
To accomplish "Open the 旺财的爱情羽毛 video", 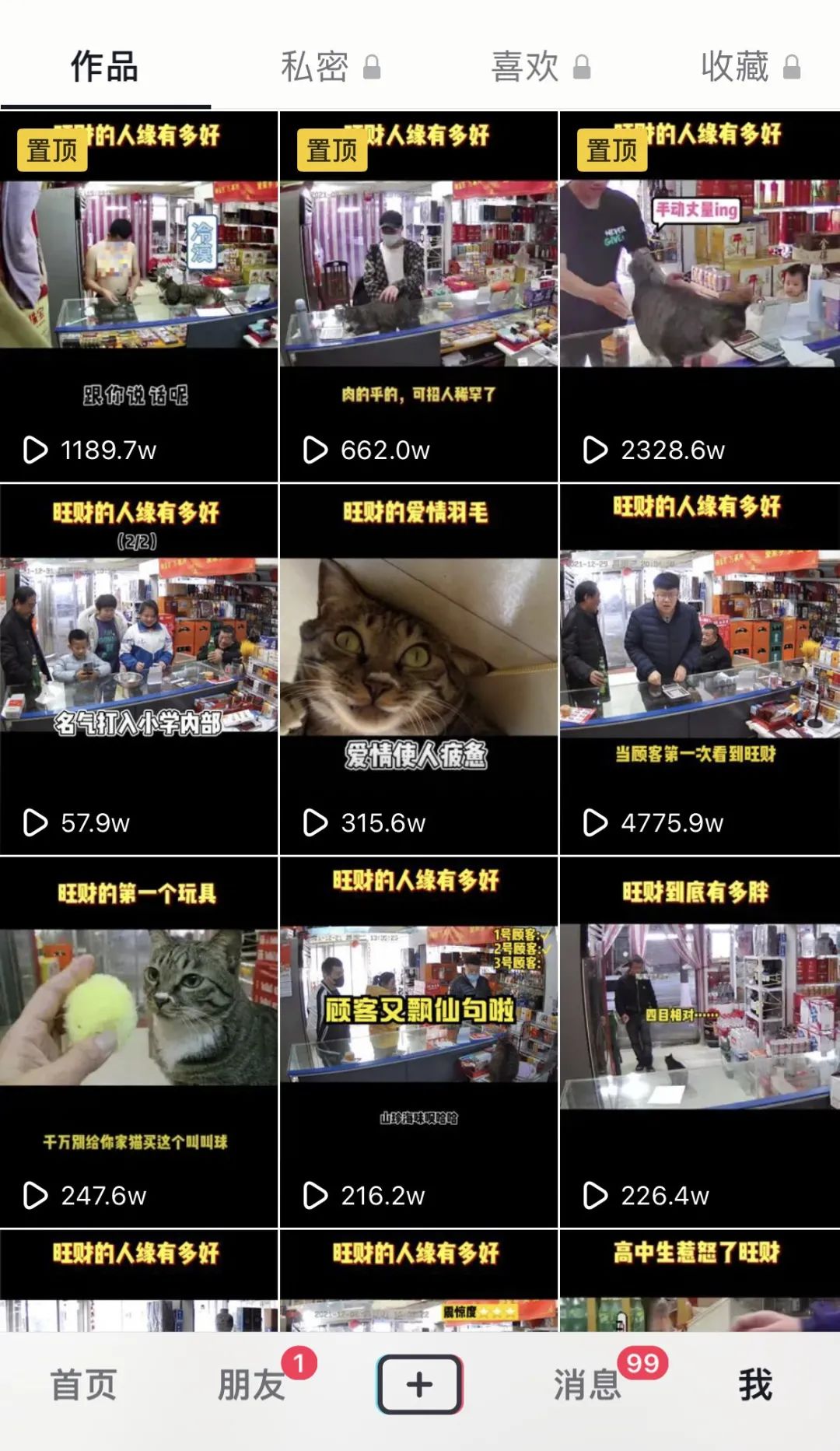I will [x=418, y=669].
